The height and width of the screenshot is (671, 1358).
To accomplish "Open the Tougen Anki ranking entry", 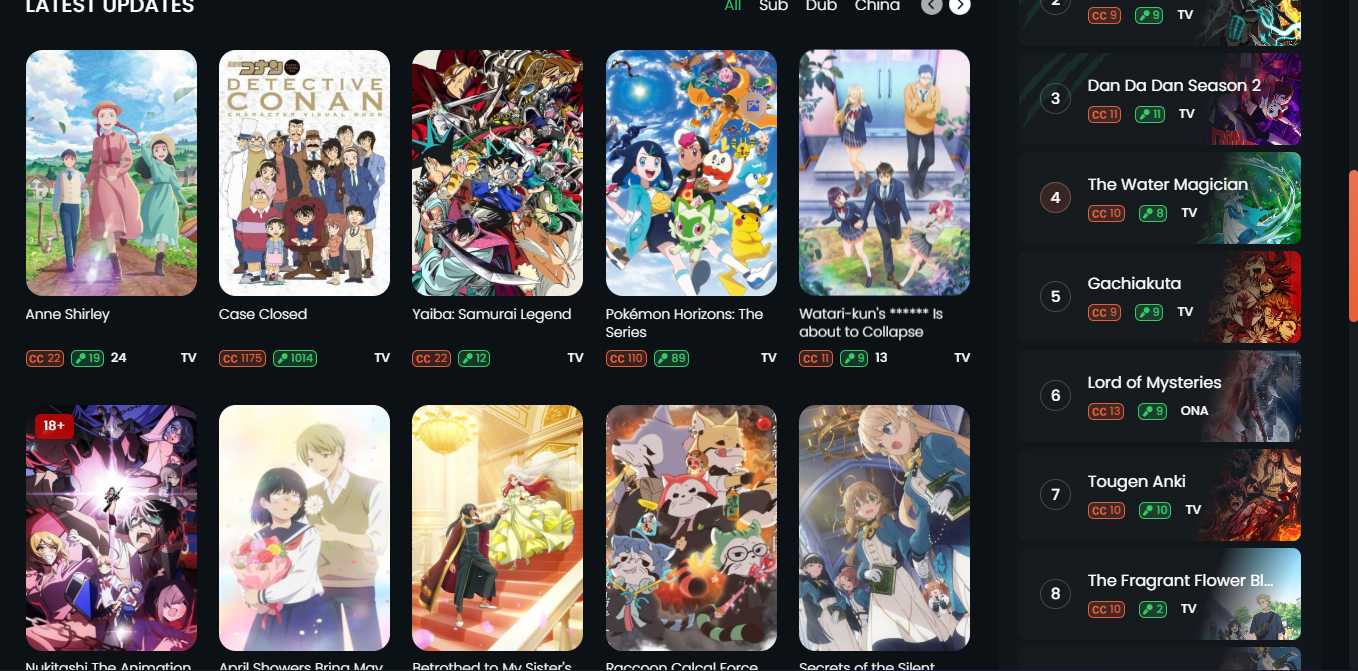I will [1136, 482].
